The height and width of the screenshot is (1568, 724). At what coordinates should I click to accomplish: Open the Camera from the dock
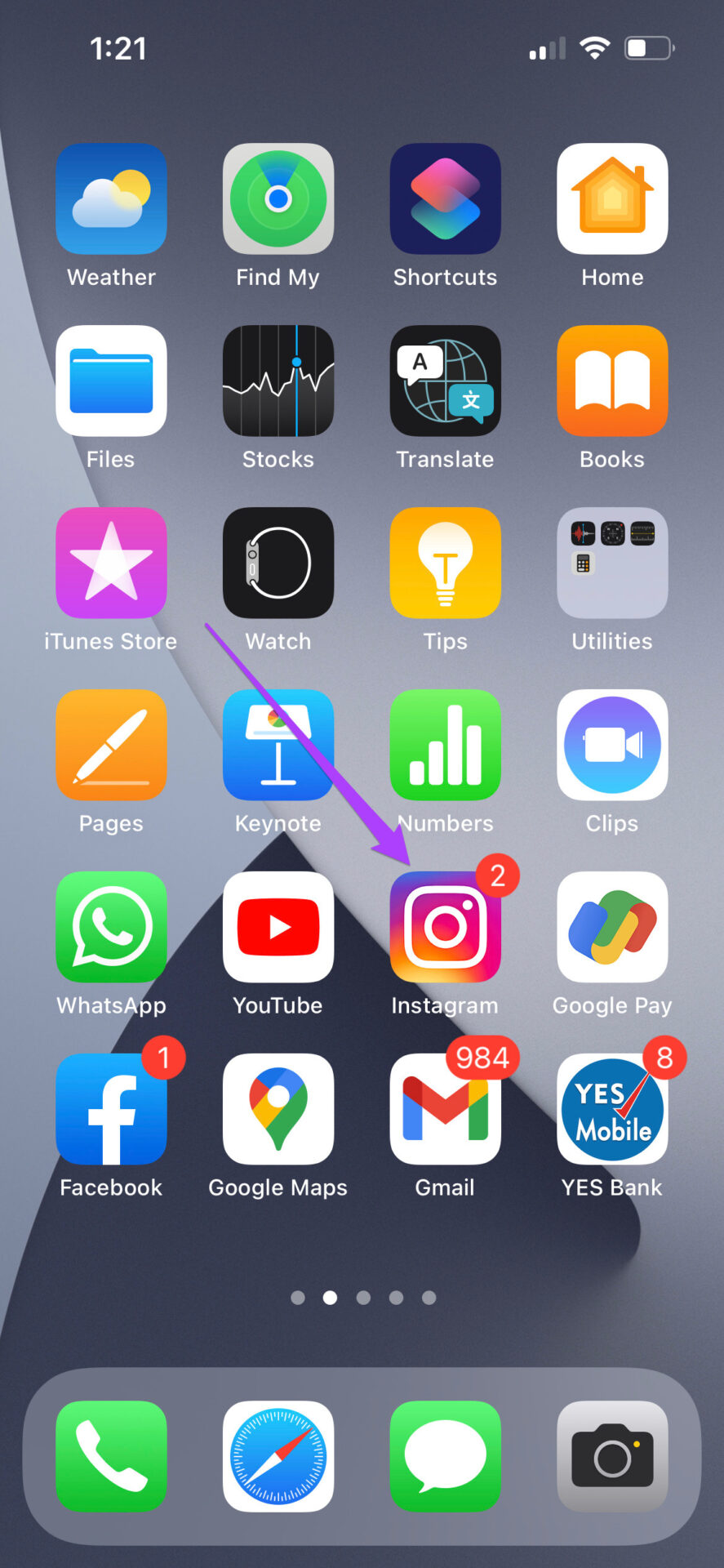[x=612, y=1456]
